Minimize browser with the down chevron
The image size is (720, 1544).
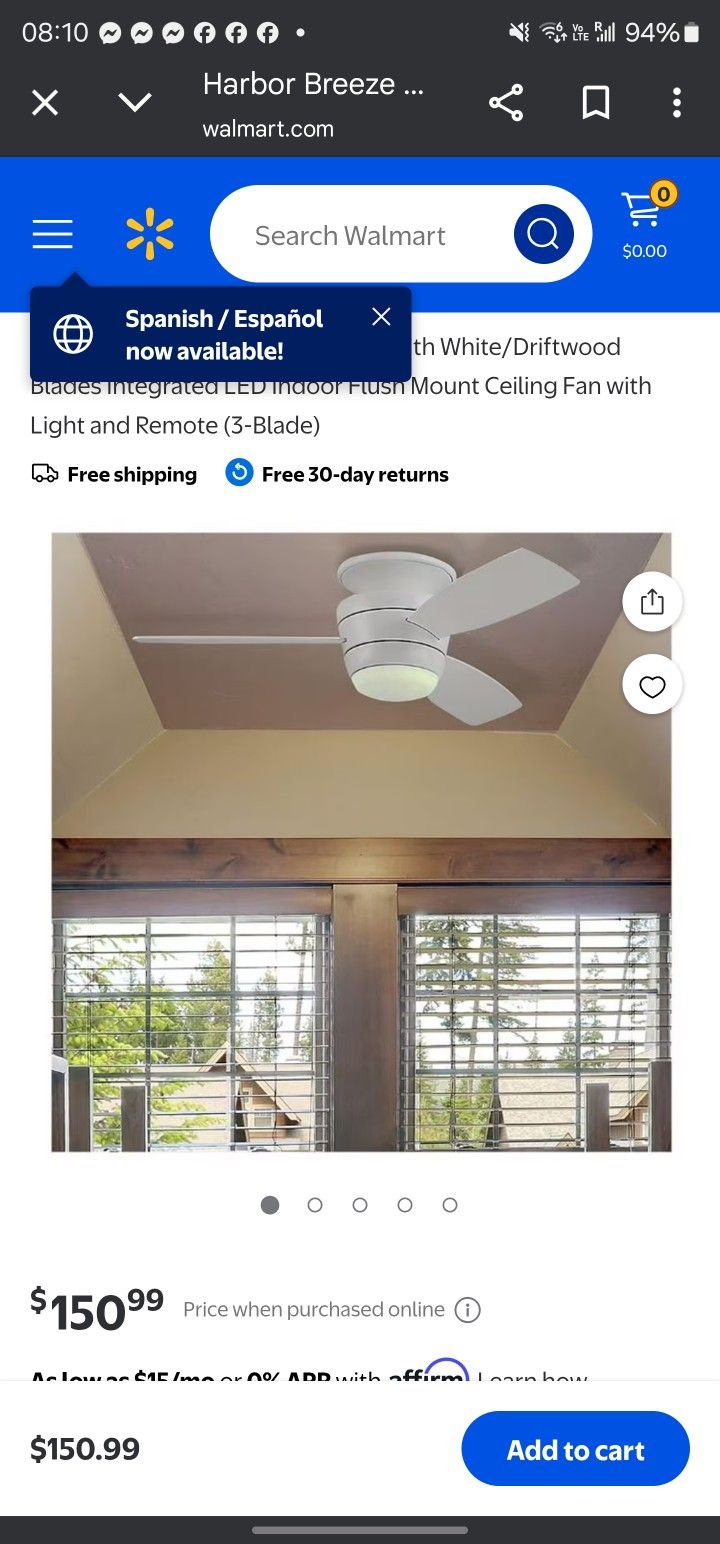[x=135, y=102]
